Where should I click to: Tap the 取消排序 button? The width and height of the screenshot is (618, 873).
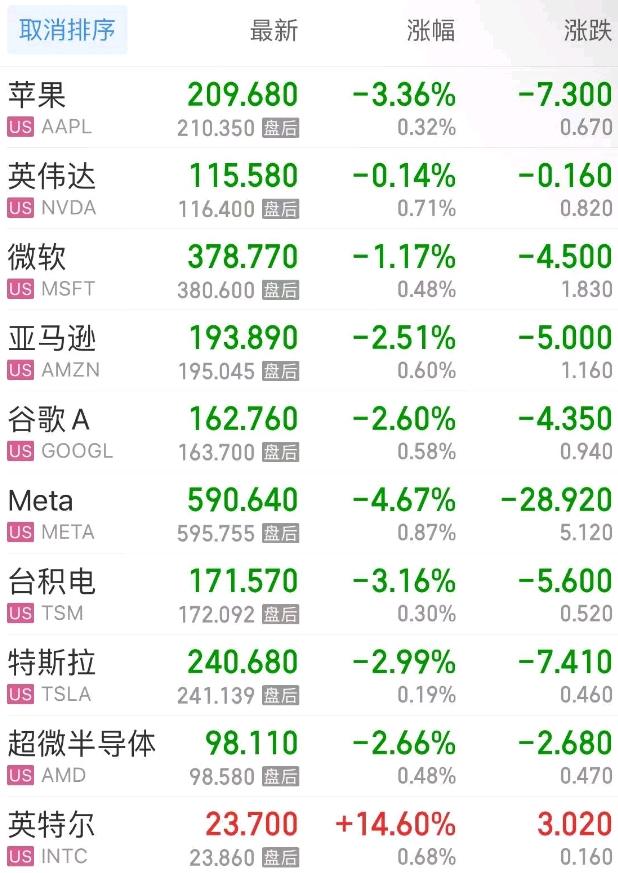click(x=67, y=30)
